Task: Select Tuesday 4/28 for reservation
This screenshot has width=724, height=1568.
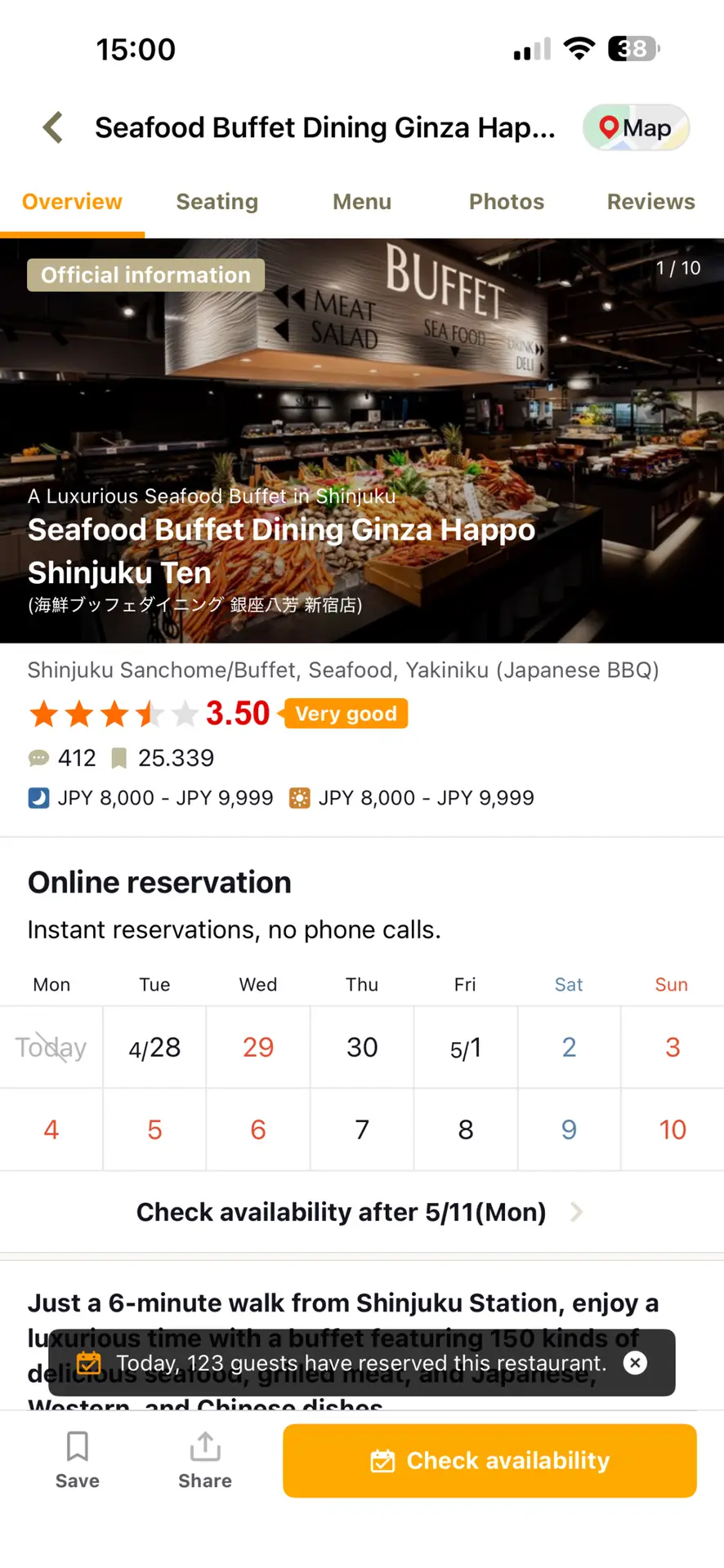Action: click(x=154, y=1048)
